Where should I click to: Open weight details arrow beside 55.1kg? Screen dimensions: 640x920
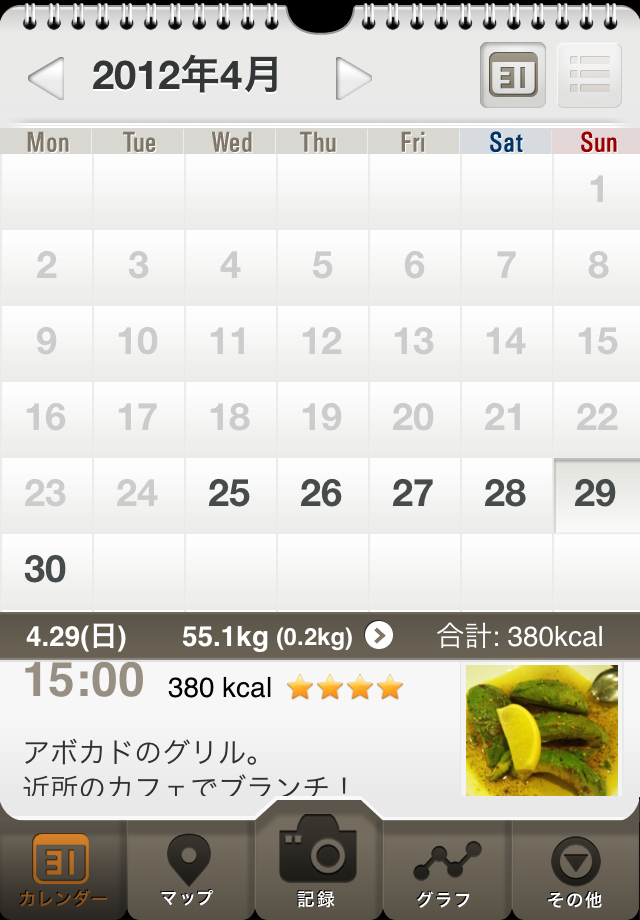pyautogui.click(x=379, y=636)
